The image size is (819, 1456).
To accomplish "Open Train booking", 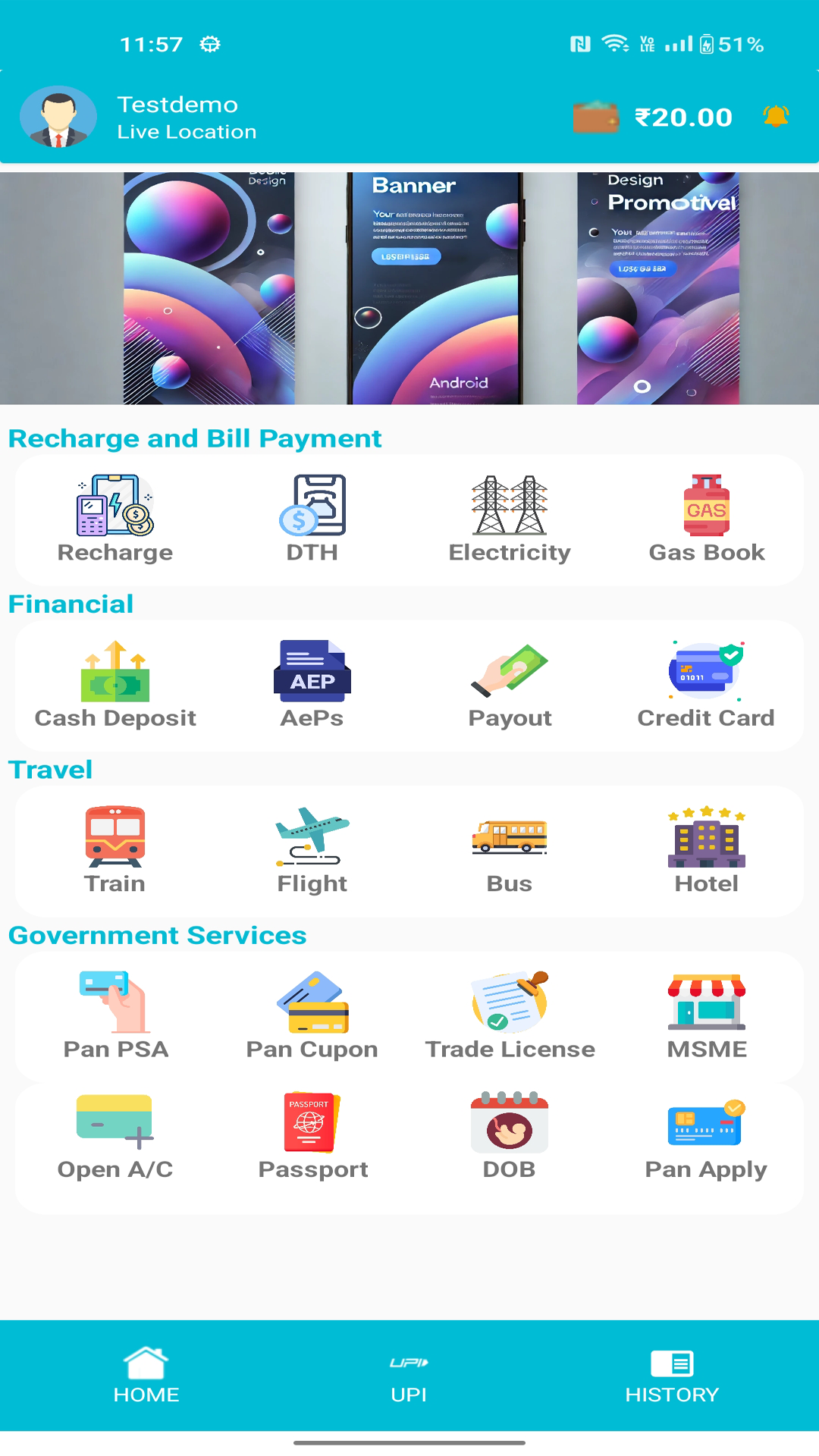I will point(115,850).
